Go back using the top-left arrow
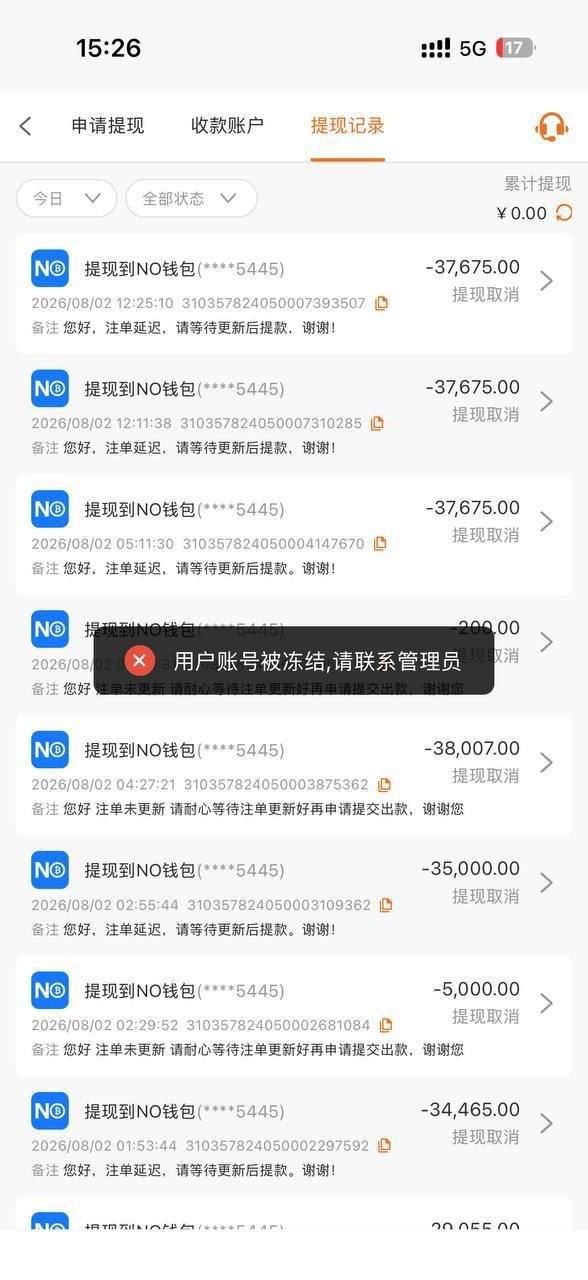This screenshot has width=588, height=1280. pyautogui.click(x=26, y=126)
